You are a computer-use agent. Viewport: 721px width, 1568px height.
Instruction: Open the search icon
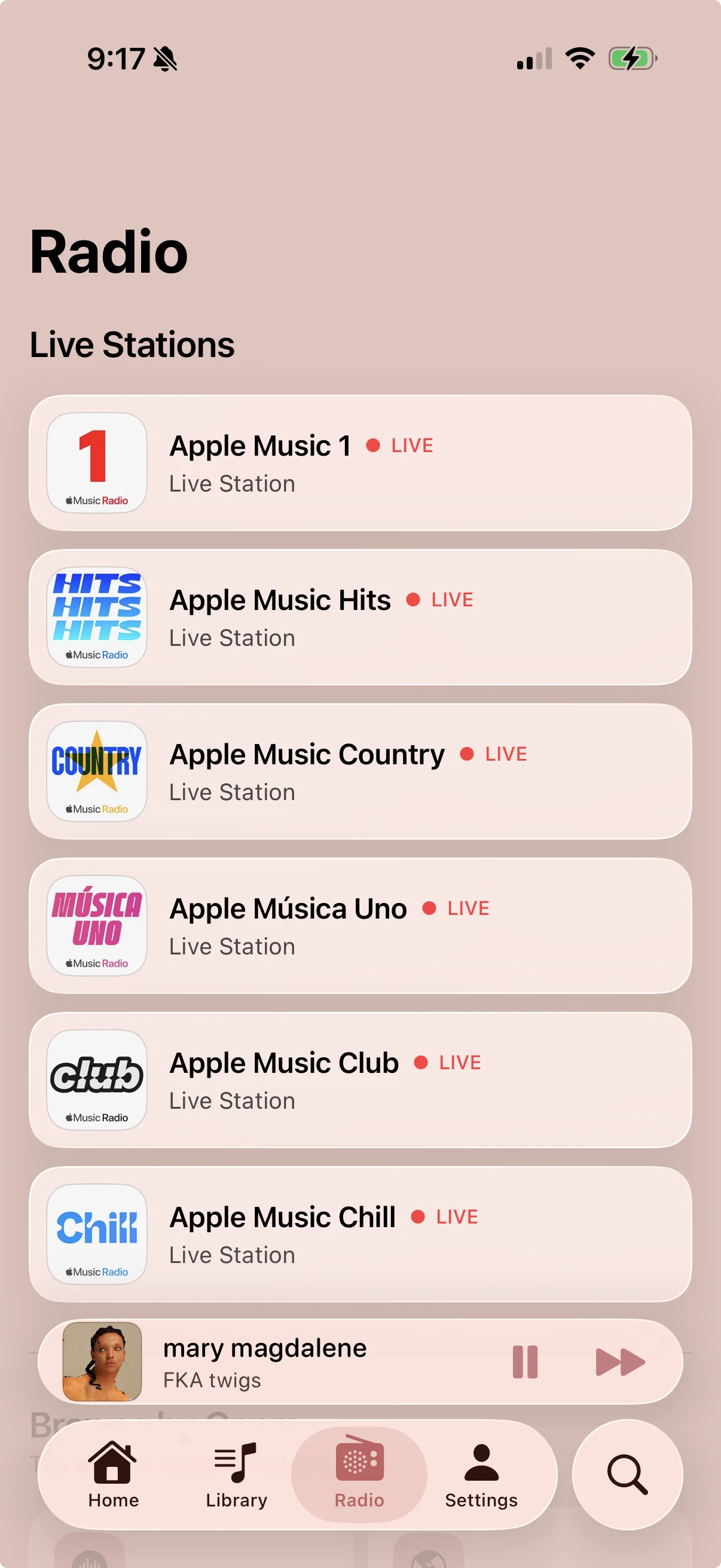(628, 1475)
